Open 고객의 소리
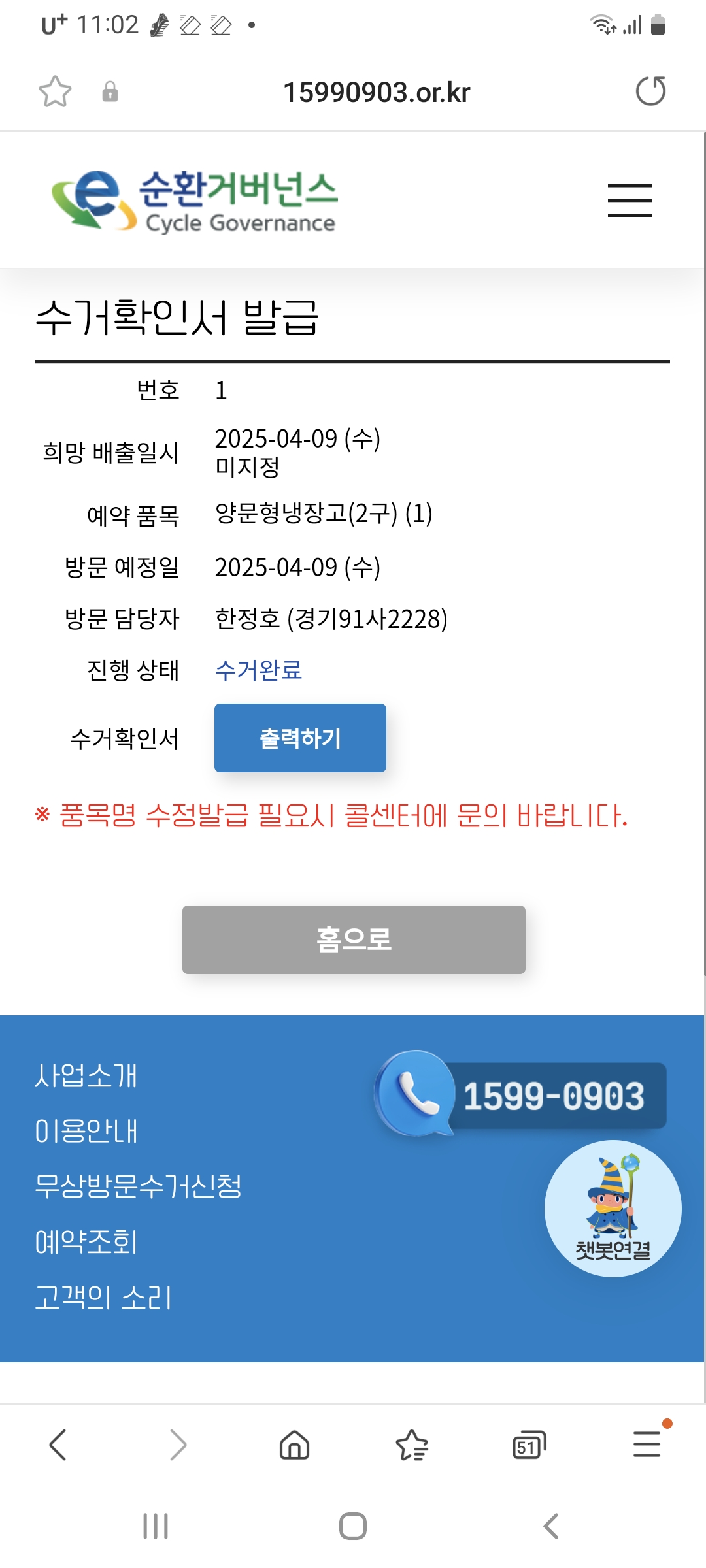Viewport: 706px width, 1568px height. [103, 1298]
